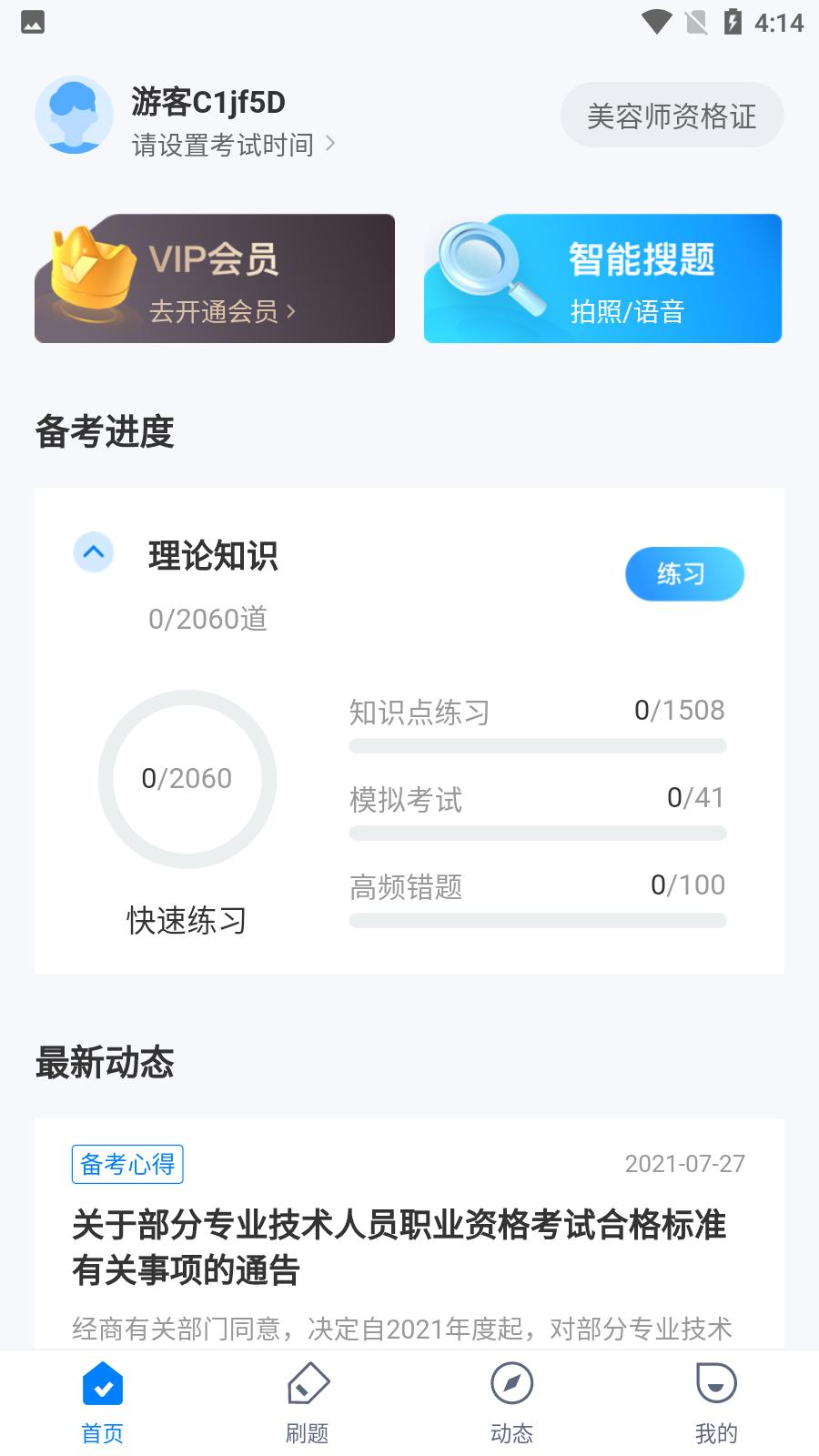Image resolution: width=819 pixels, height=1456 pixels.
Task: Open 智能搜题 photo/voice search
Action: 602,278
